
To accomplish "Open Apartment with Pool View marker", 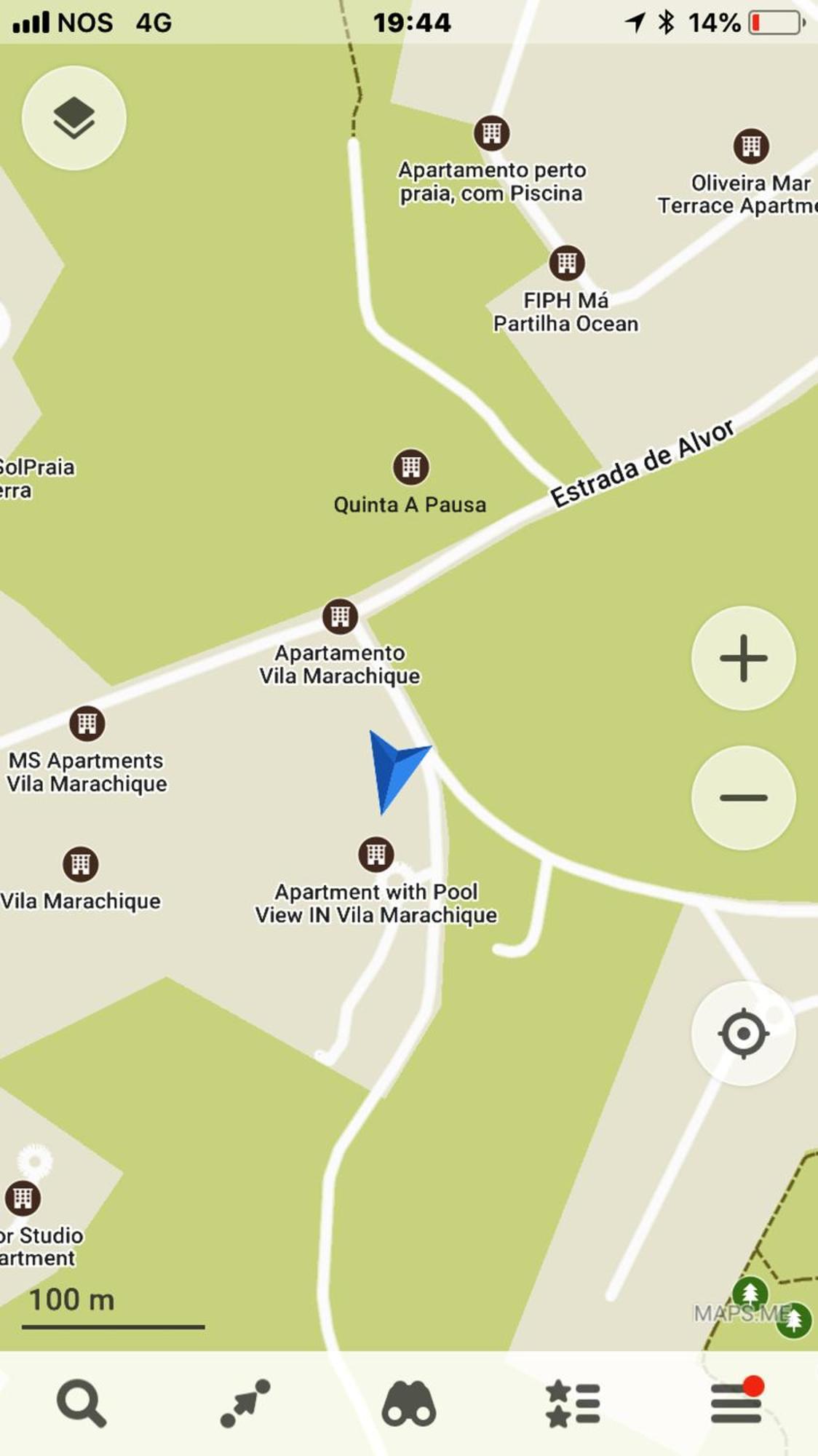I will (376, 854).
